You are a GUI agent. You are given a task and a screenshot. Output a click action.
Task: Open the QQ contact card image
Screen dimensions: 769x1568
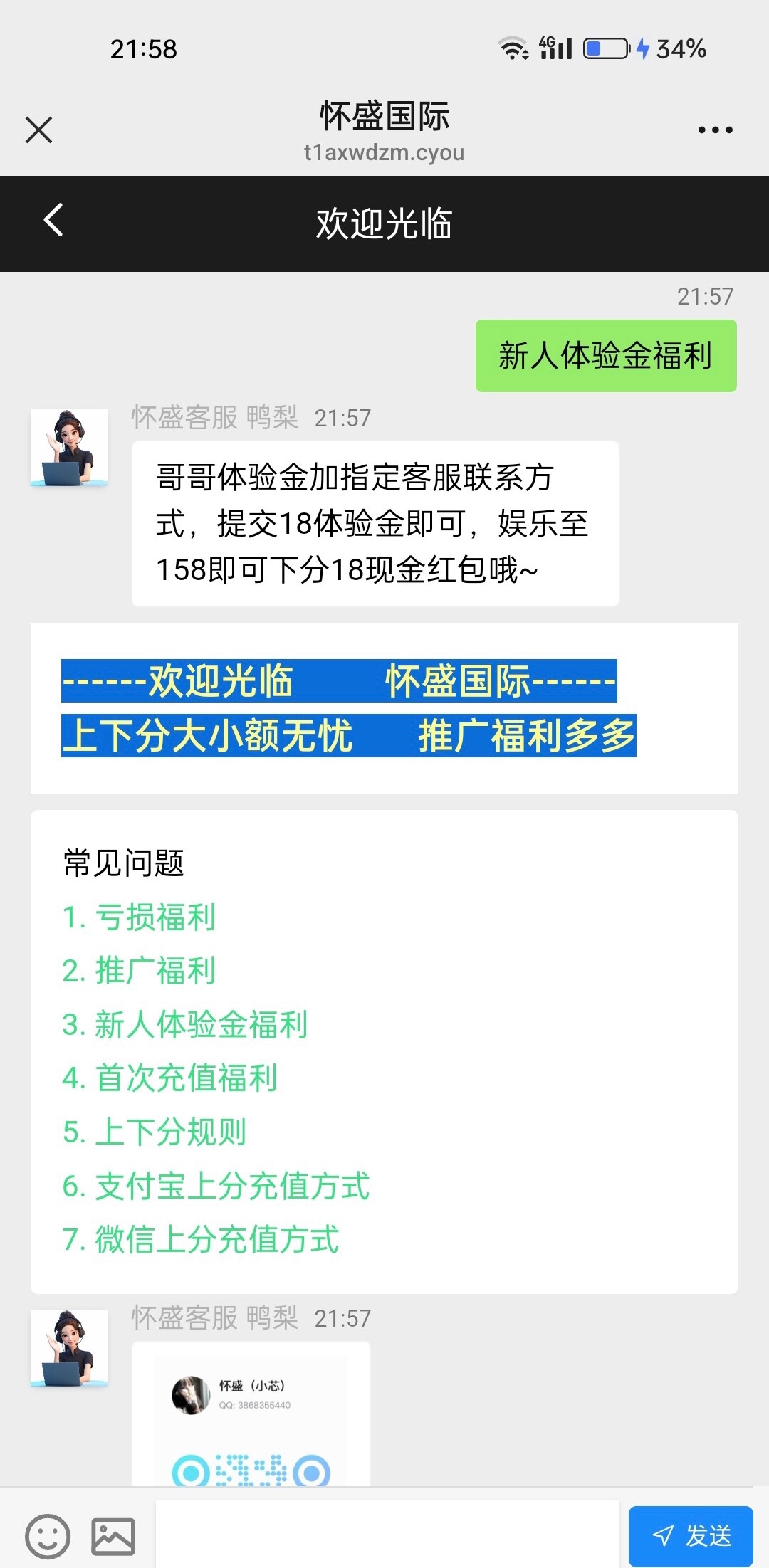tap(251, 1416)
